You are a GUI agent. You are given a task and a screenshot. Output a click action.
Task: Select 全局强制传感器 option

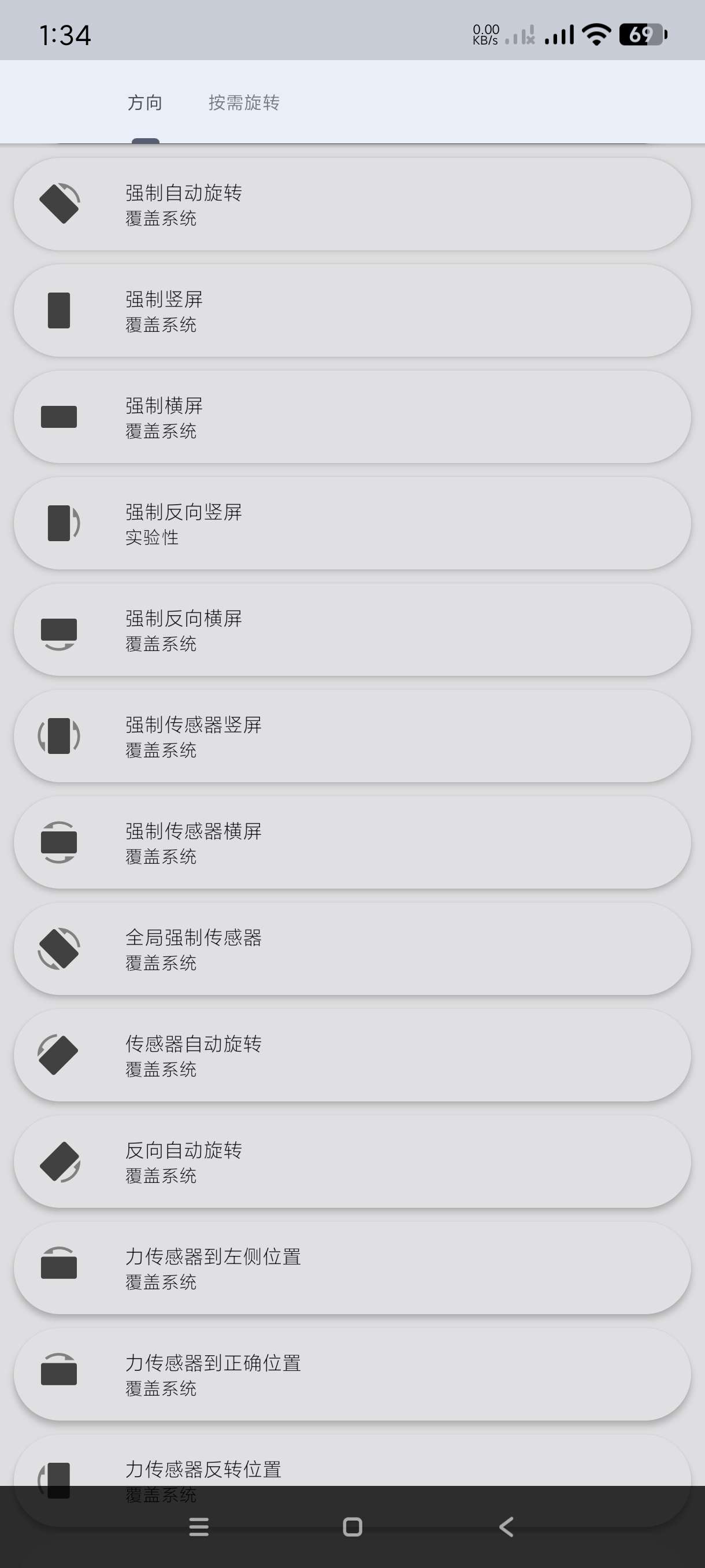[x=352, y=949]
